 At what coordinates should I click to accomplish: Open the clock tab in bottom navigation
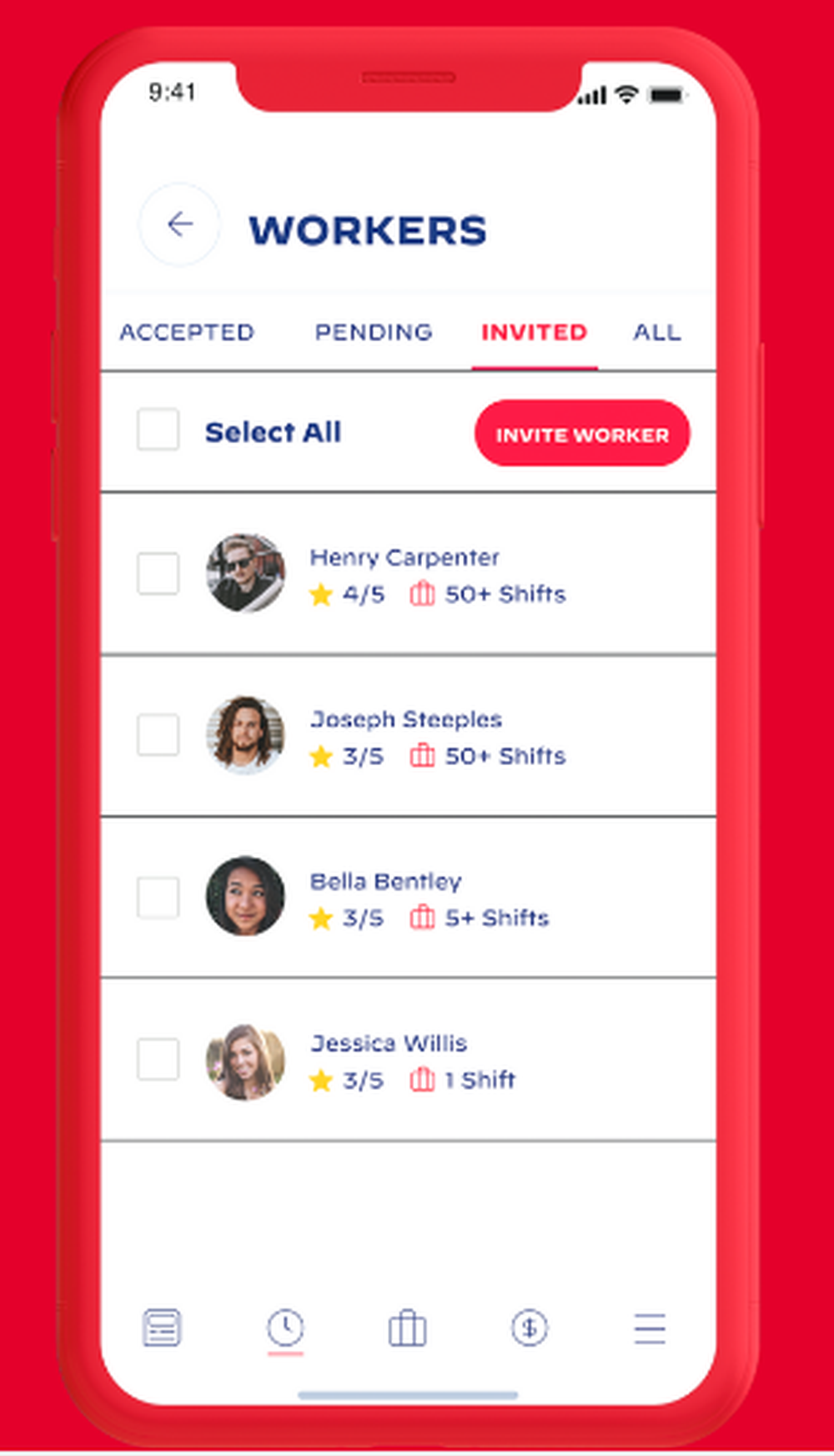click(285, 1328)
